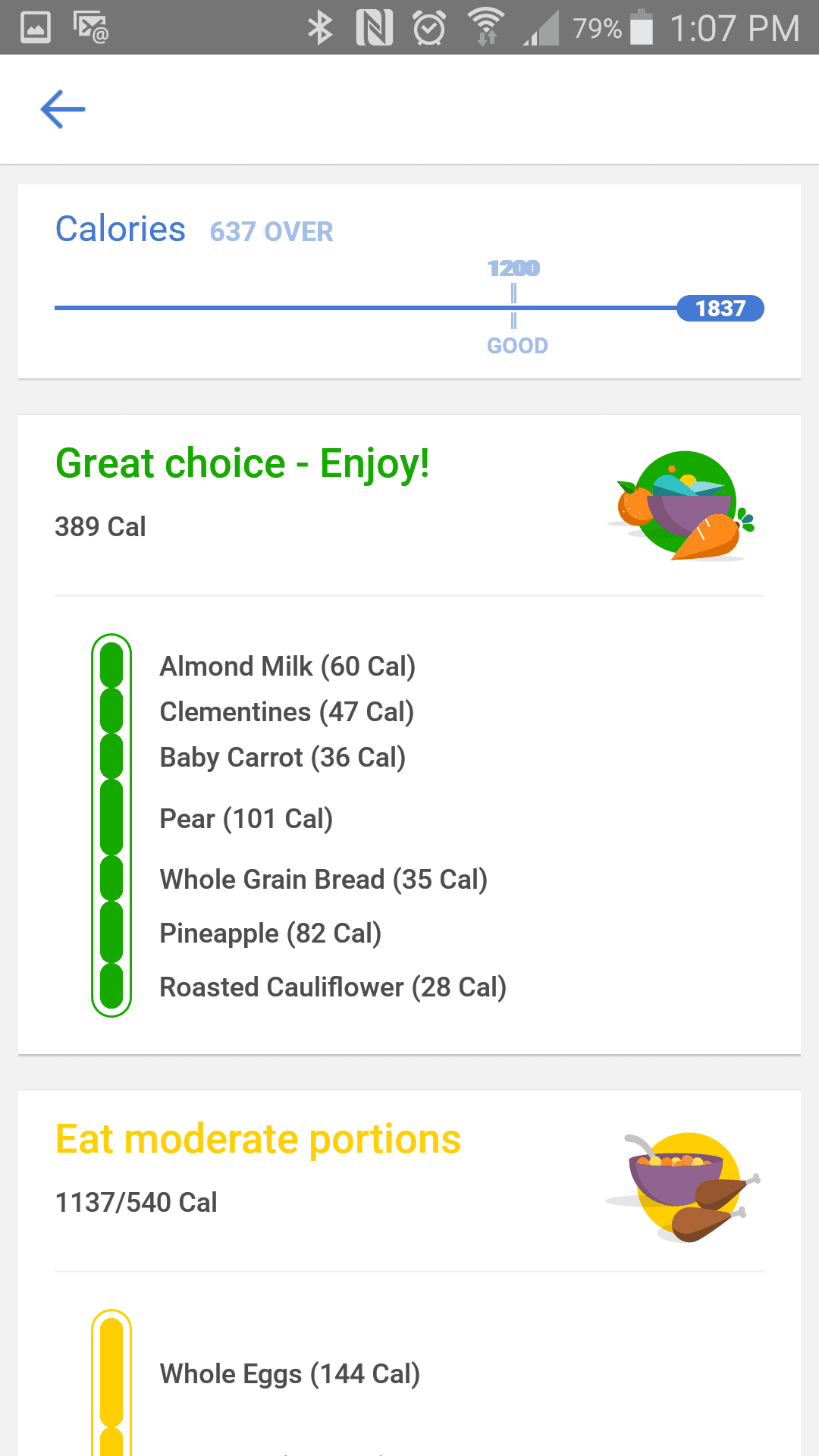This screenshot has height=1456, width=819.
Task: Open the Whole Eggs entry
Action: (x=290, y=1374)
